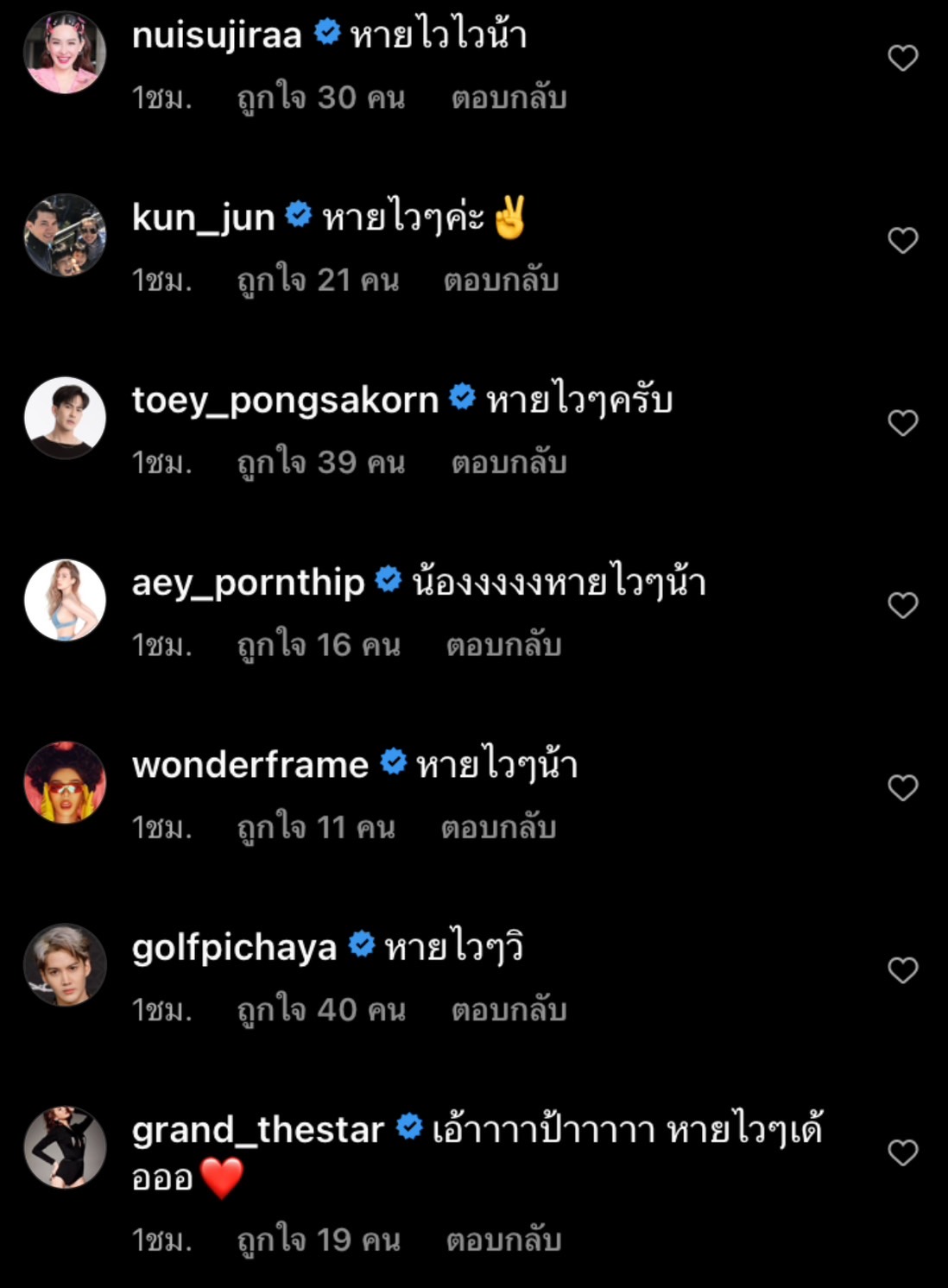Like toey_pongsakorn's comment with the heart icon
This screenshot has height=1288, width=948.
click(x=904, y=420)
